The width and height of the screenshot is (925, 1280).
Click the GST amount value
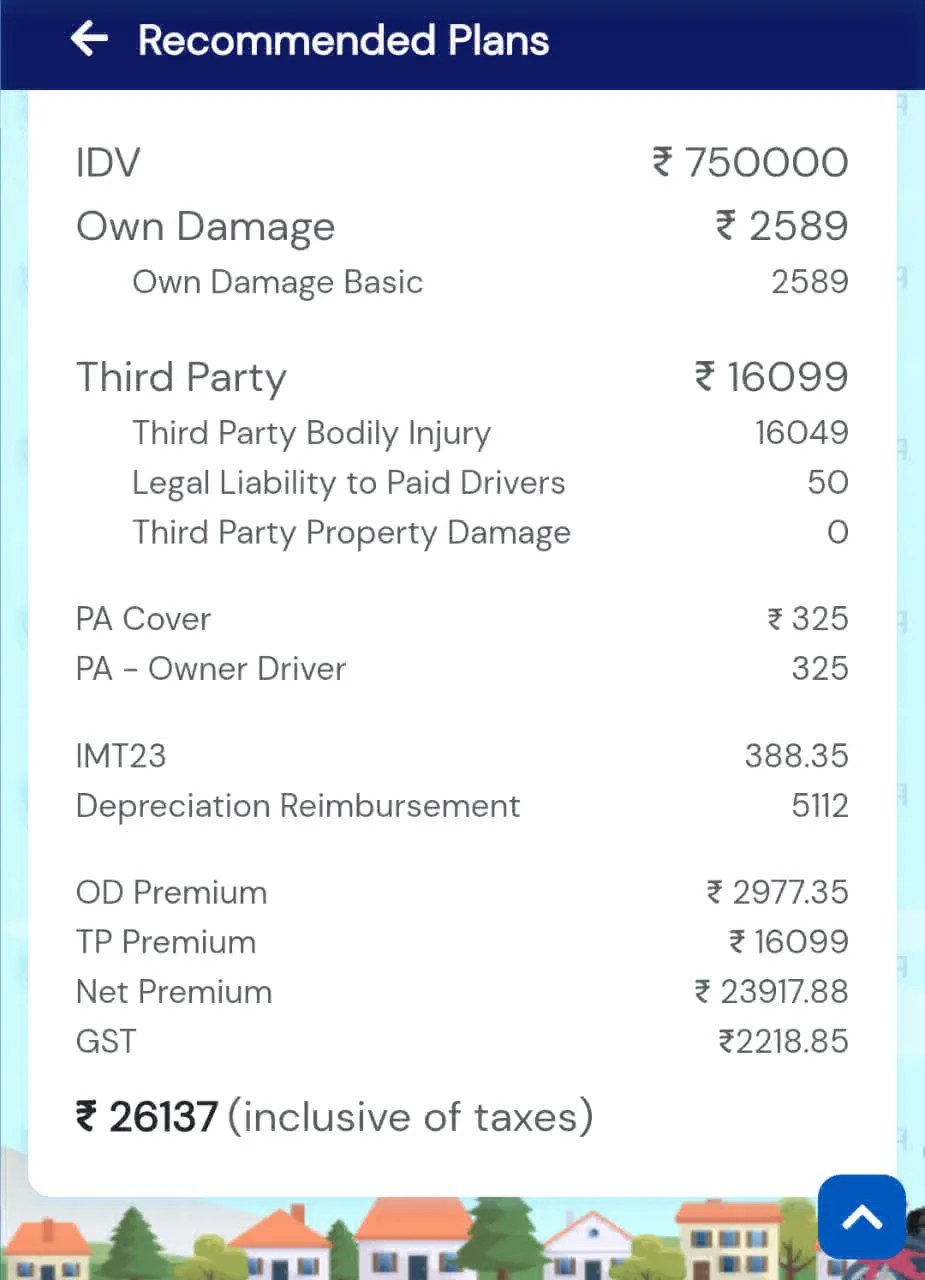(781, 1041)
